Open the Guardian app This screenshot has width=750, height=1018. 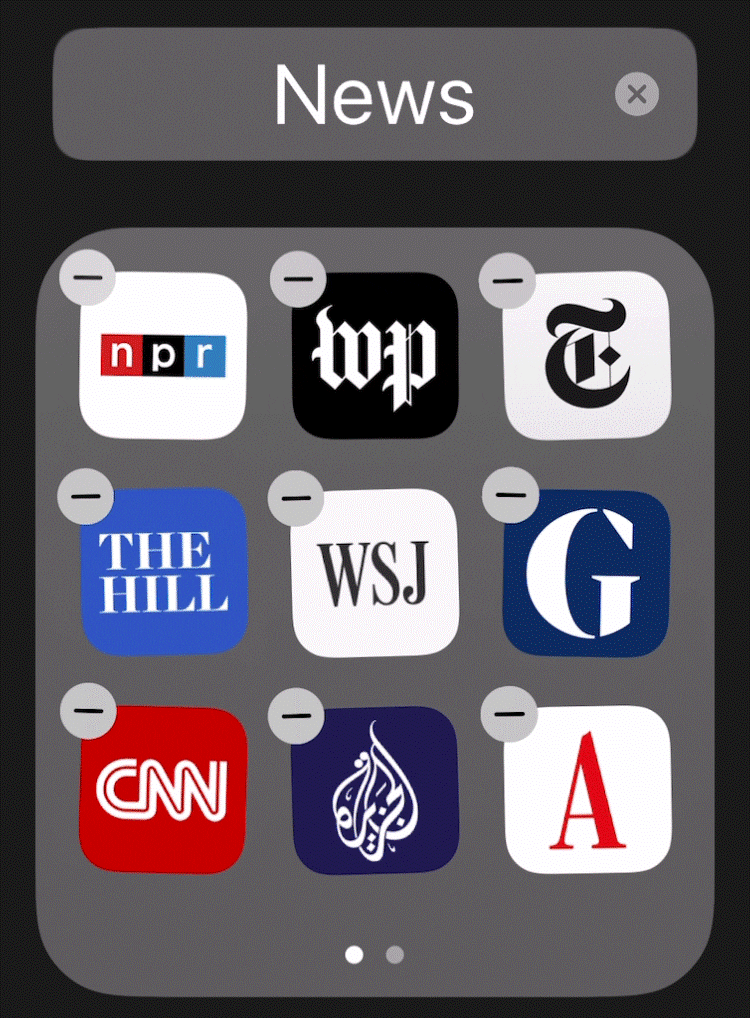tap(586, 572)
